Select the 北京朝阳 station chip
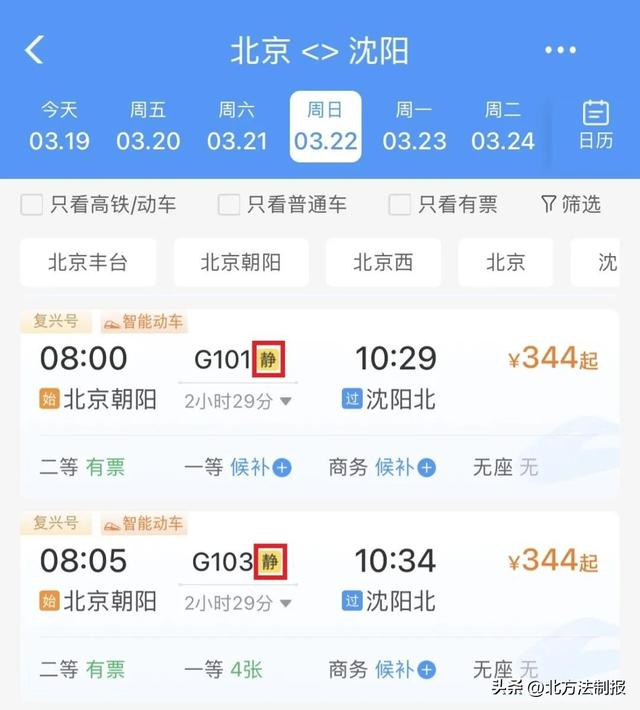This screenshot has width=640, height=710. [241, 263]
